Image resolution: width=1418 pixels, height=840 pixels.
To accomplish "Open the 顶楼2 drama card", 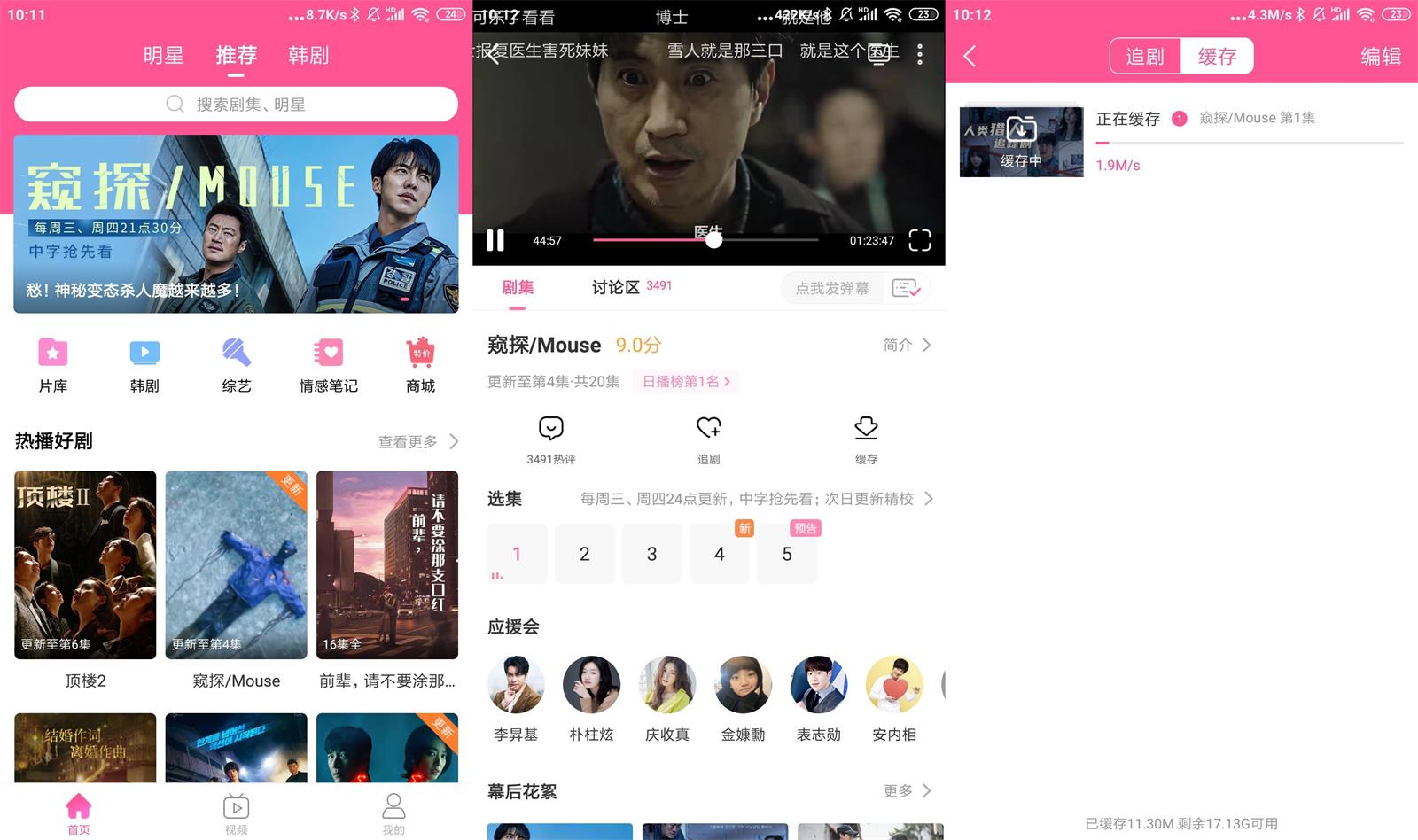I will pos(85,565).
